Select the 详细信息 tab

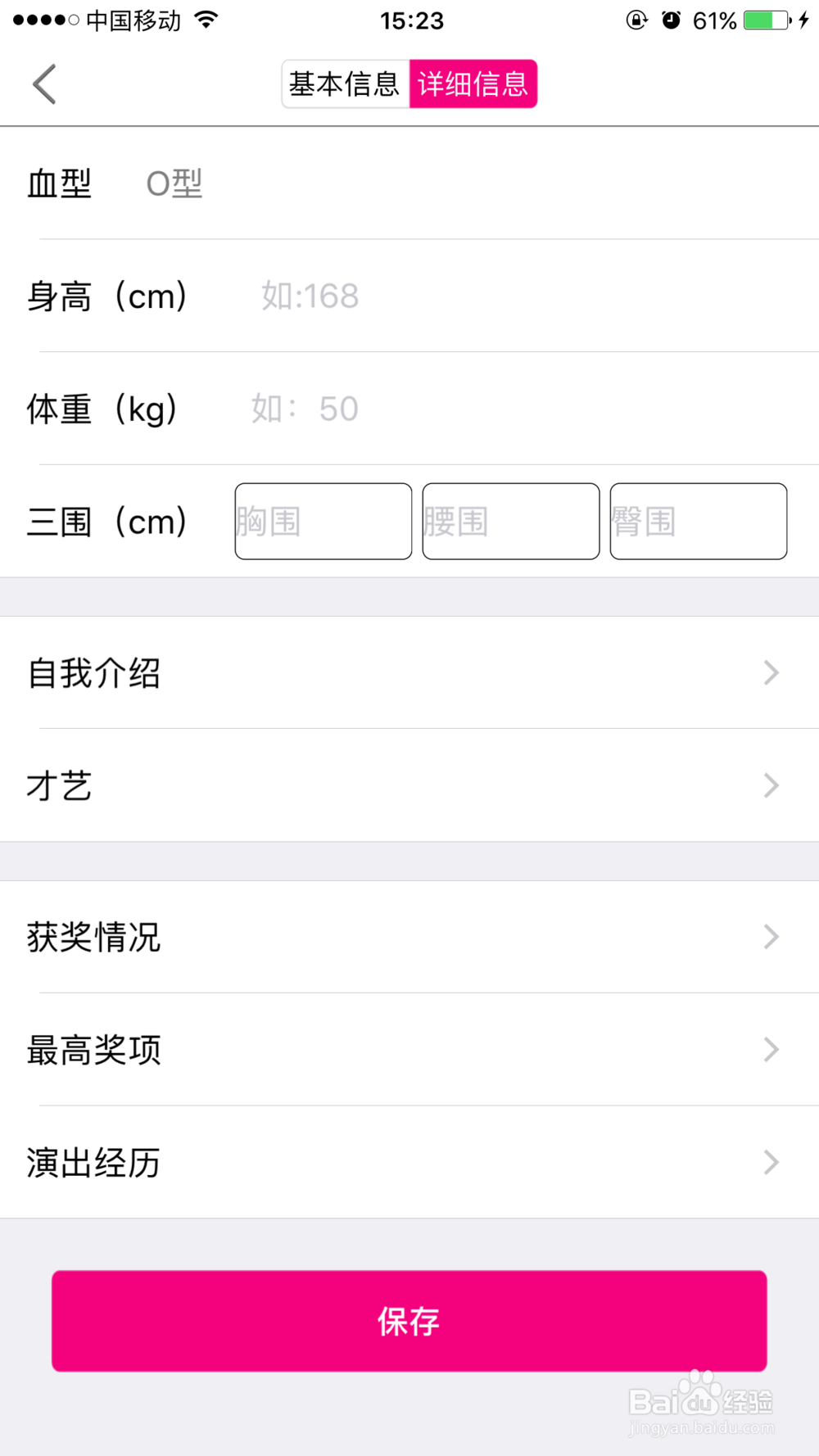click(473, 83)
